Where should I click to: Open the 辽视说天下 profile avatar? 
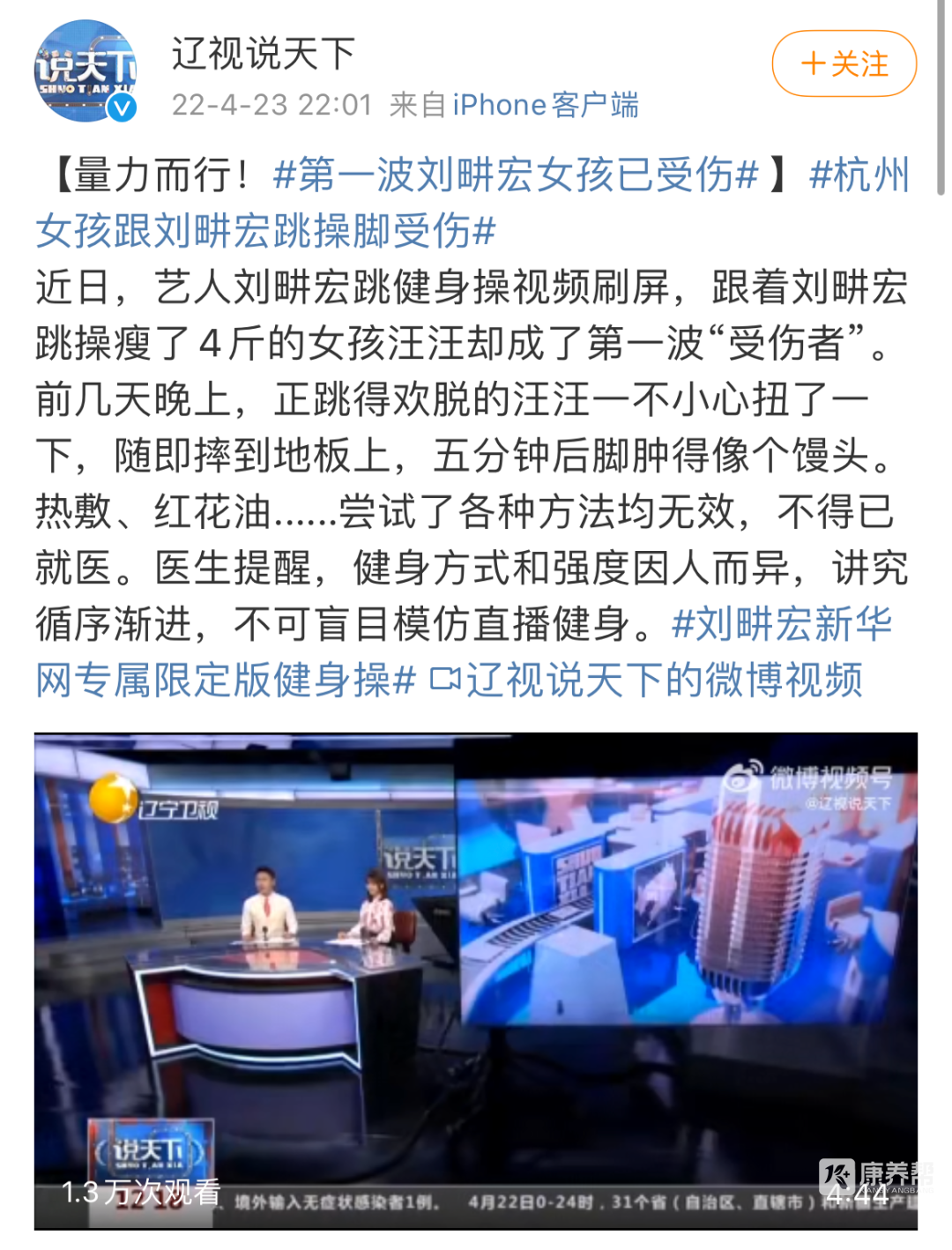[86, 71]
